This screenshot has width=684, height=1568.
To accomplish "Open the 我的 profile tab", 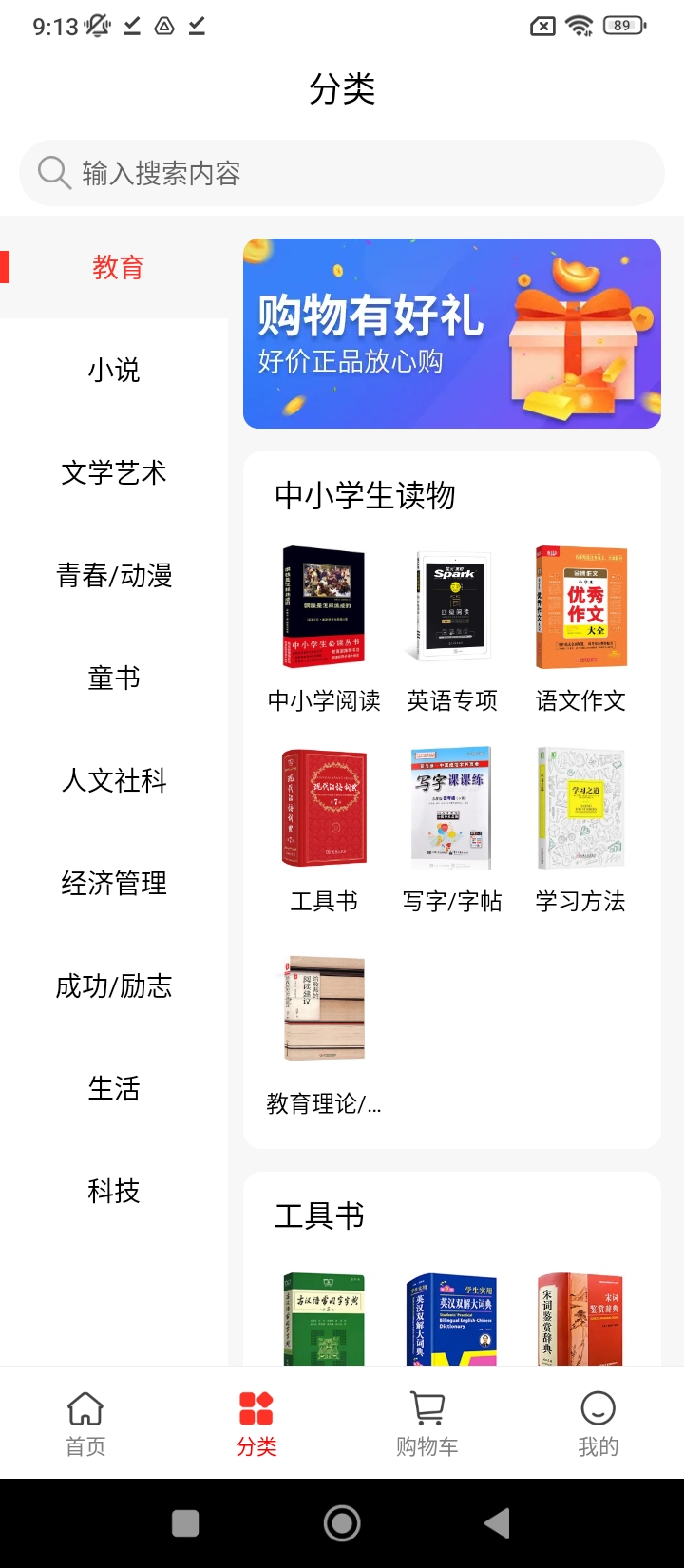I will (598, 1423).
